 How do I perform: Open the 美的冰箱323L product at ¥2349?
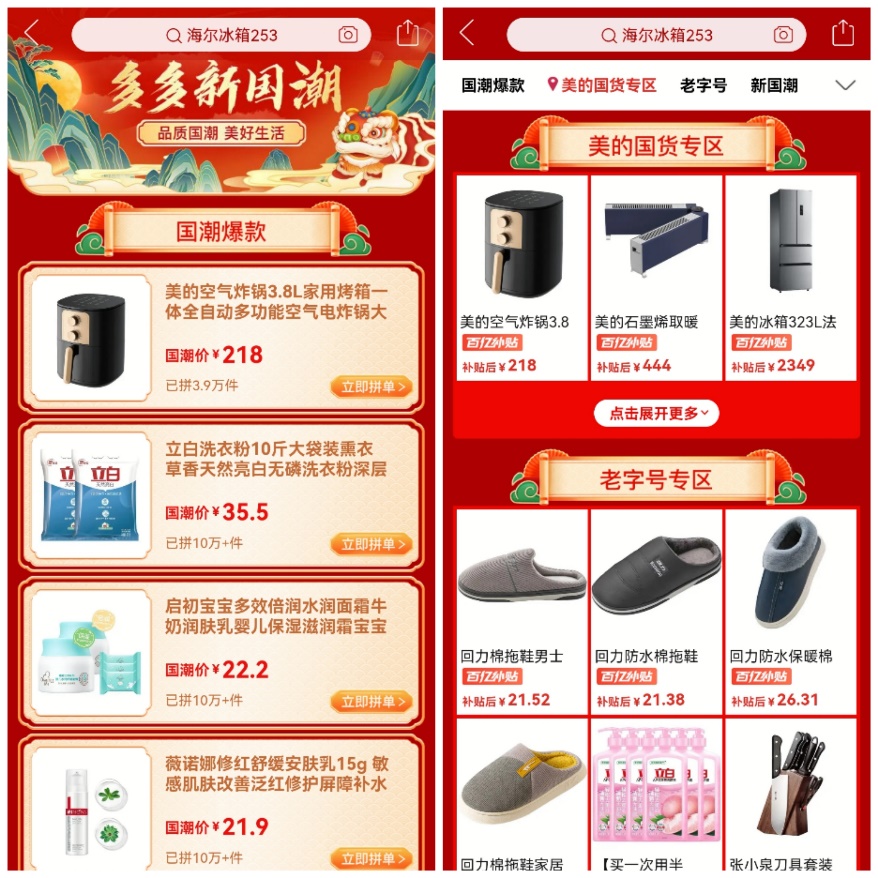click(791, 277)
